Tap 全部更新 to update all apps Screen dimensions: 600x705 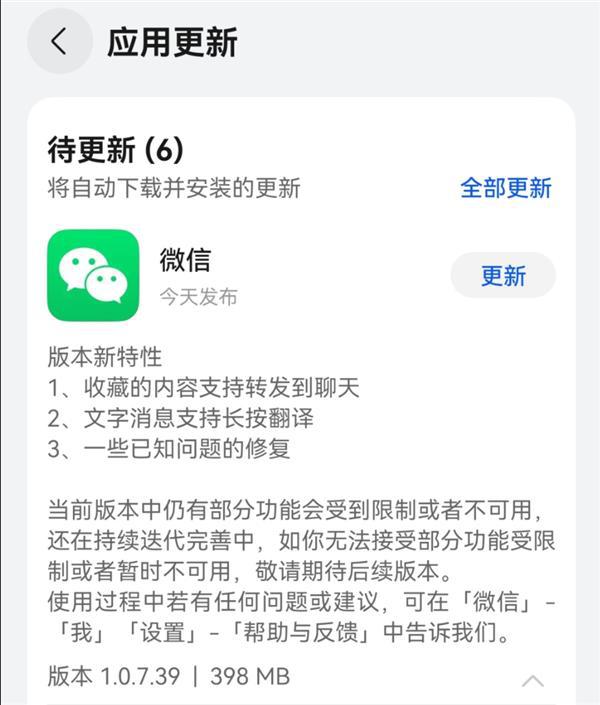tap(505, 188)
